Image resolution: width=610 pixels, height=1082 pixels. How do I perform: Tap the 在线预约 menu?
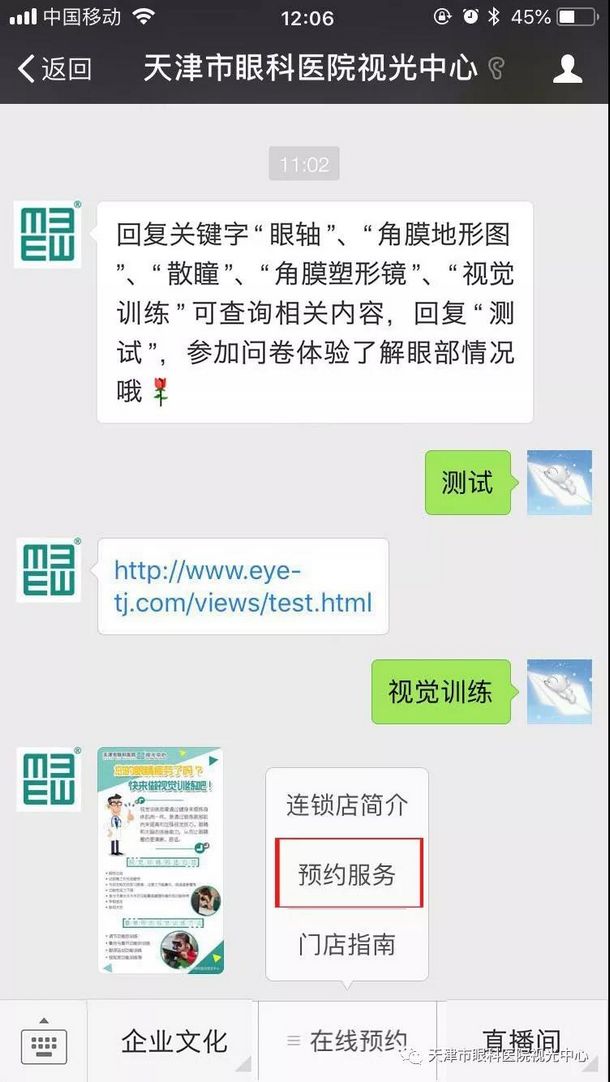pyautogui.click(x=347, y=1042)
